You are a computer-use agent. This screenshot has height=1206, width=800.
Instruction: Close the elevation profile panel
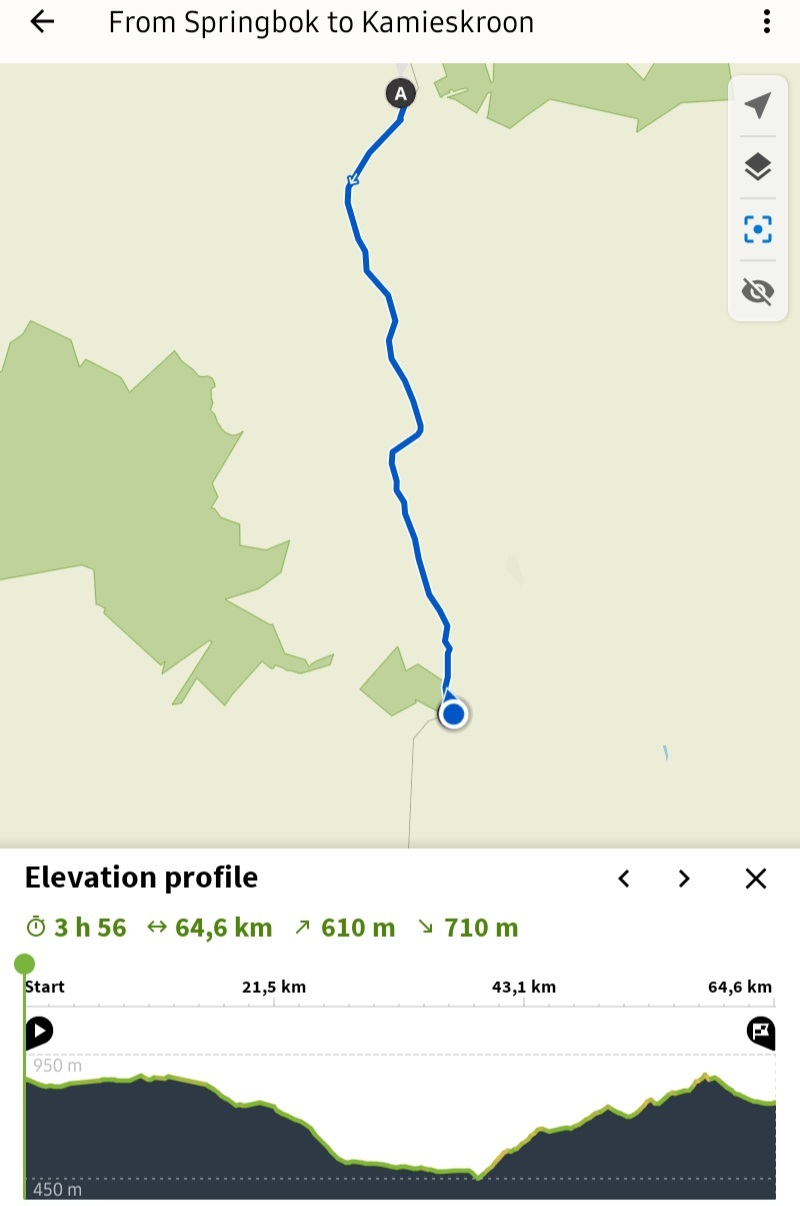pos(756,878)
